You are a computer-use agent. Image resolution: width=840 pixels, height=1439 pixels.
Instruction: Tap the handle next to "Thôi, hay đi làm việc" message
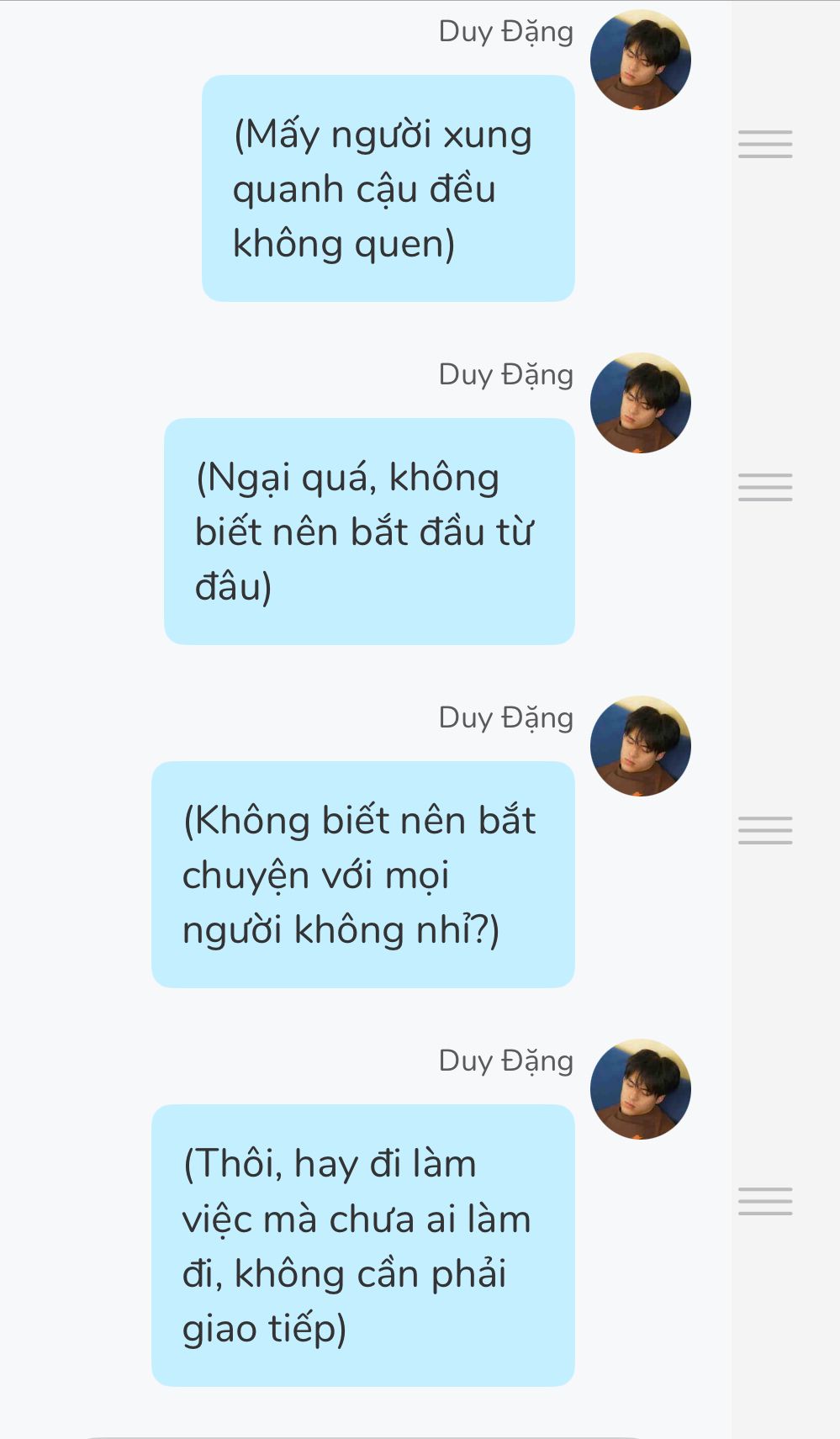[765, 1201]
